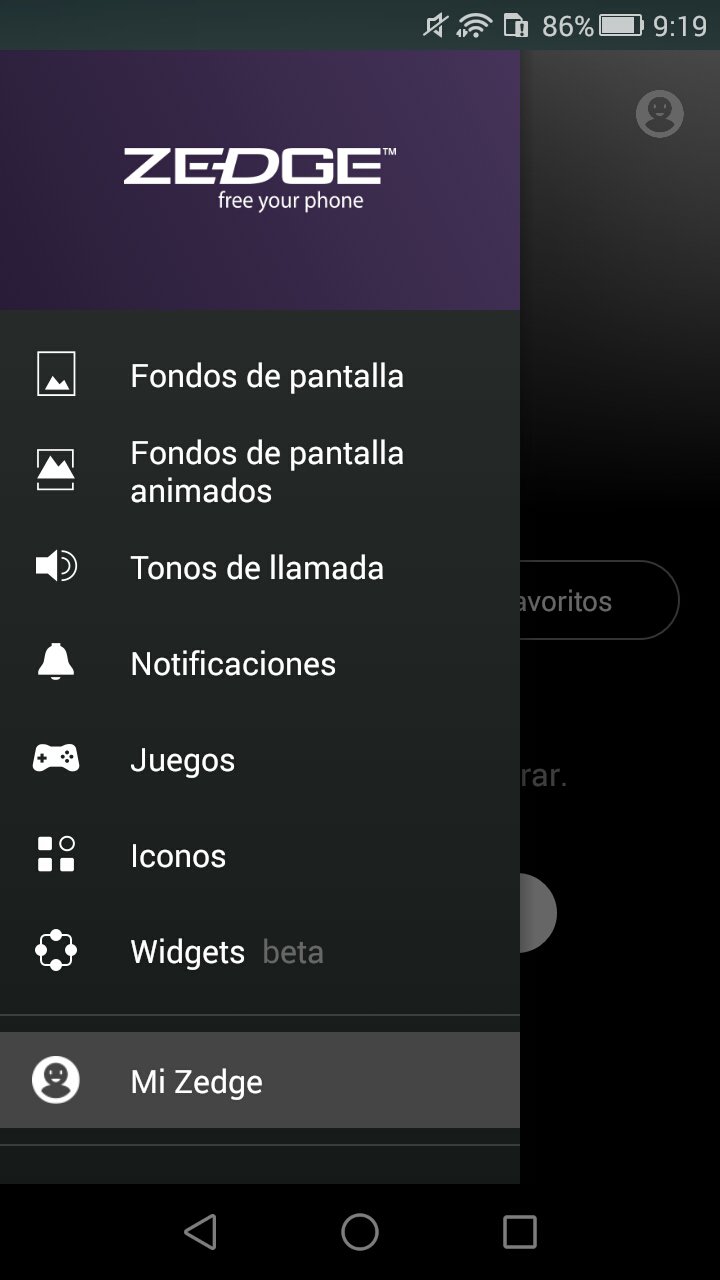
Task: Open the Juegos section
Action: [x=182, y=758]
